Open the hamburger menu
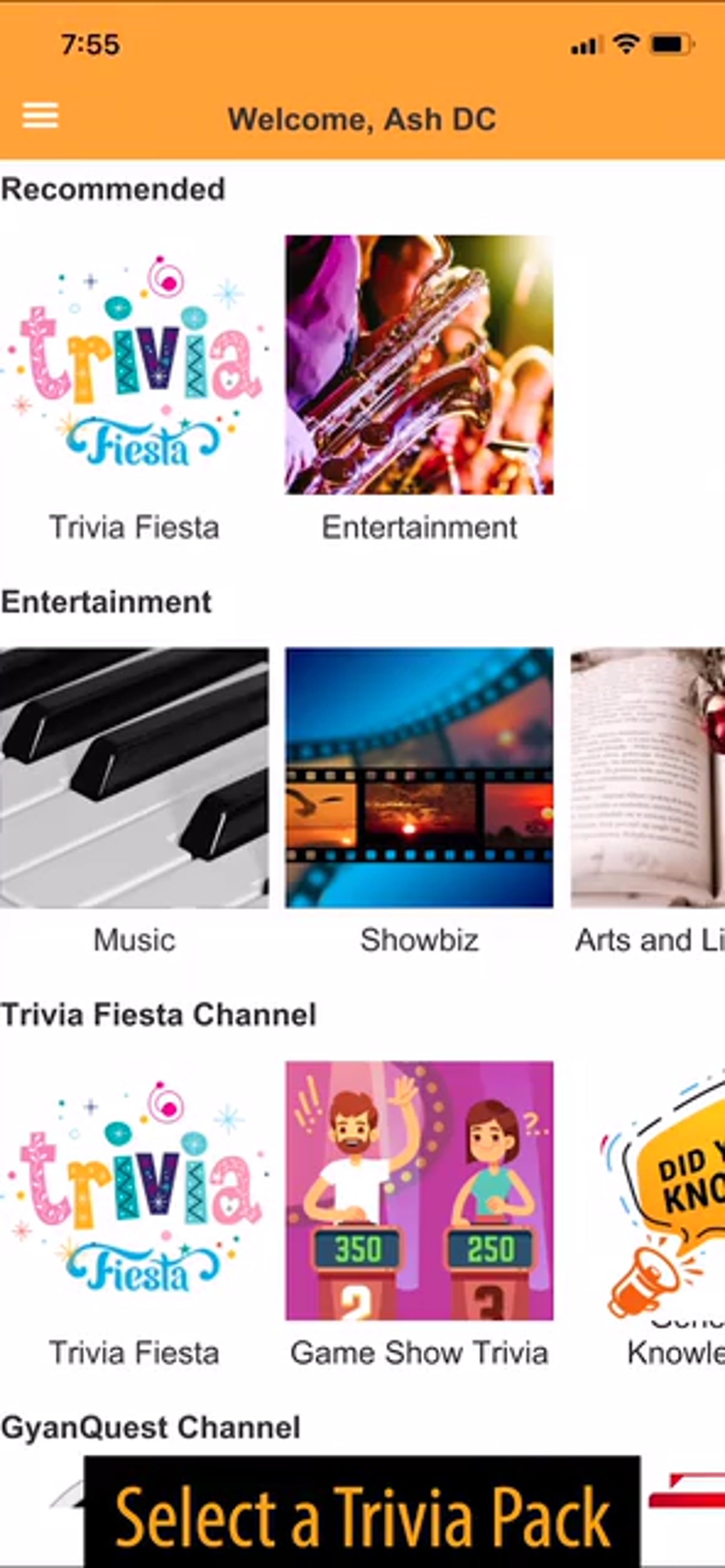 (x=40, y=116)
